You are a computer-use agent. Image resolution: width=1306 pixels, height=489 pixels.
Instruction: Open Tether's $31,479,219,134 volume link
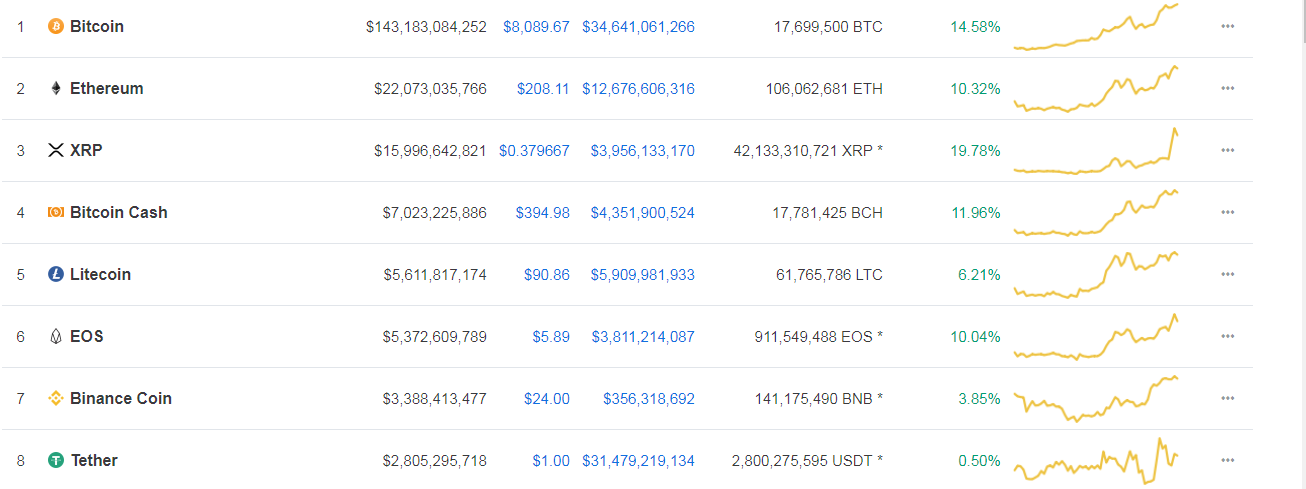coord(638,460)
